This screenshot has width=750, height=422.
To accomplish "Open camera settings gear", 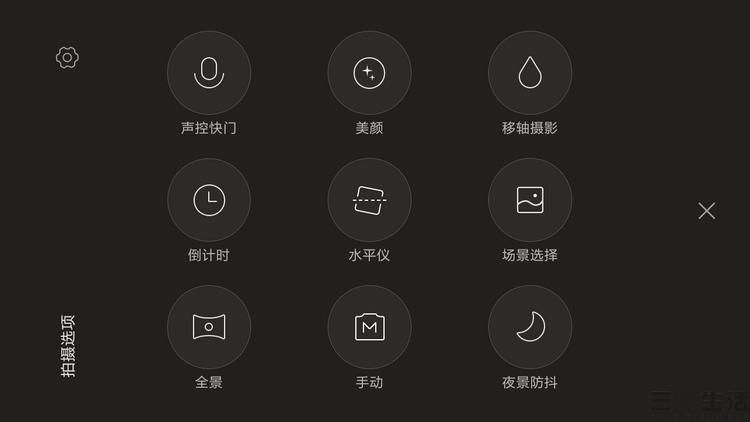I will pos(67,58).
